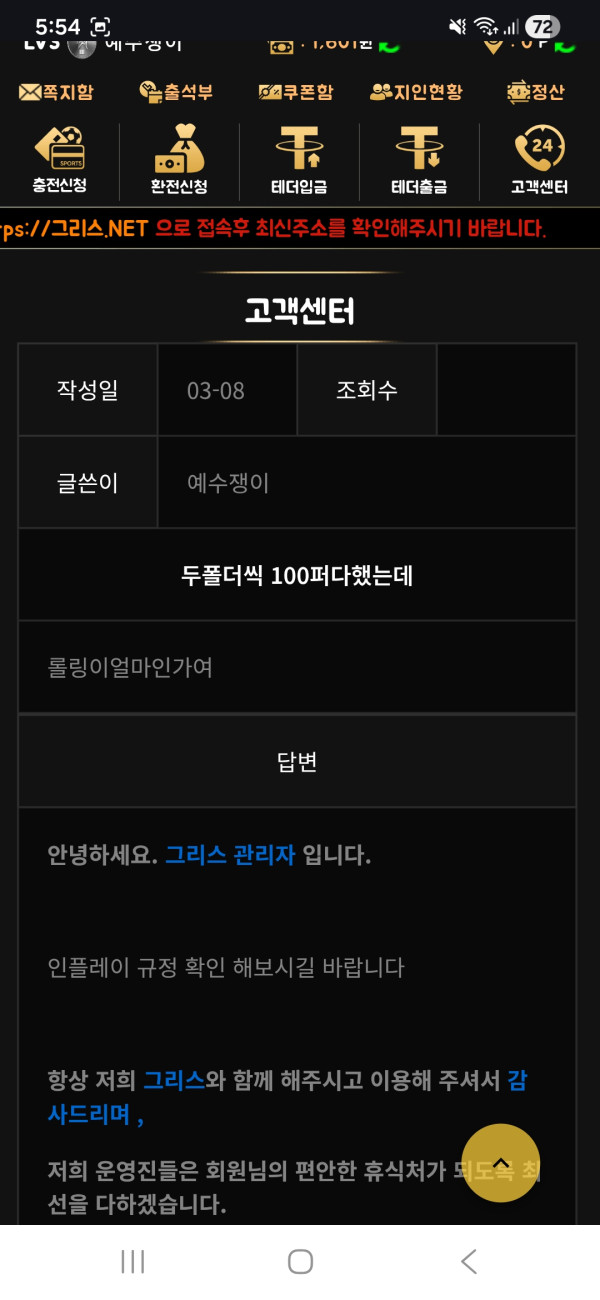The image size is (600, 1300).
Task: Open the 정산 settlement page
Action: (536, 92)
